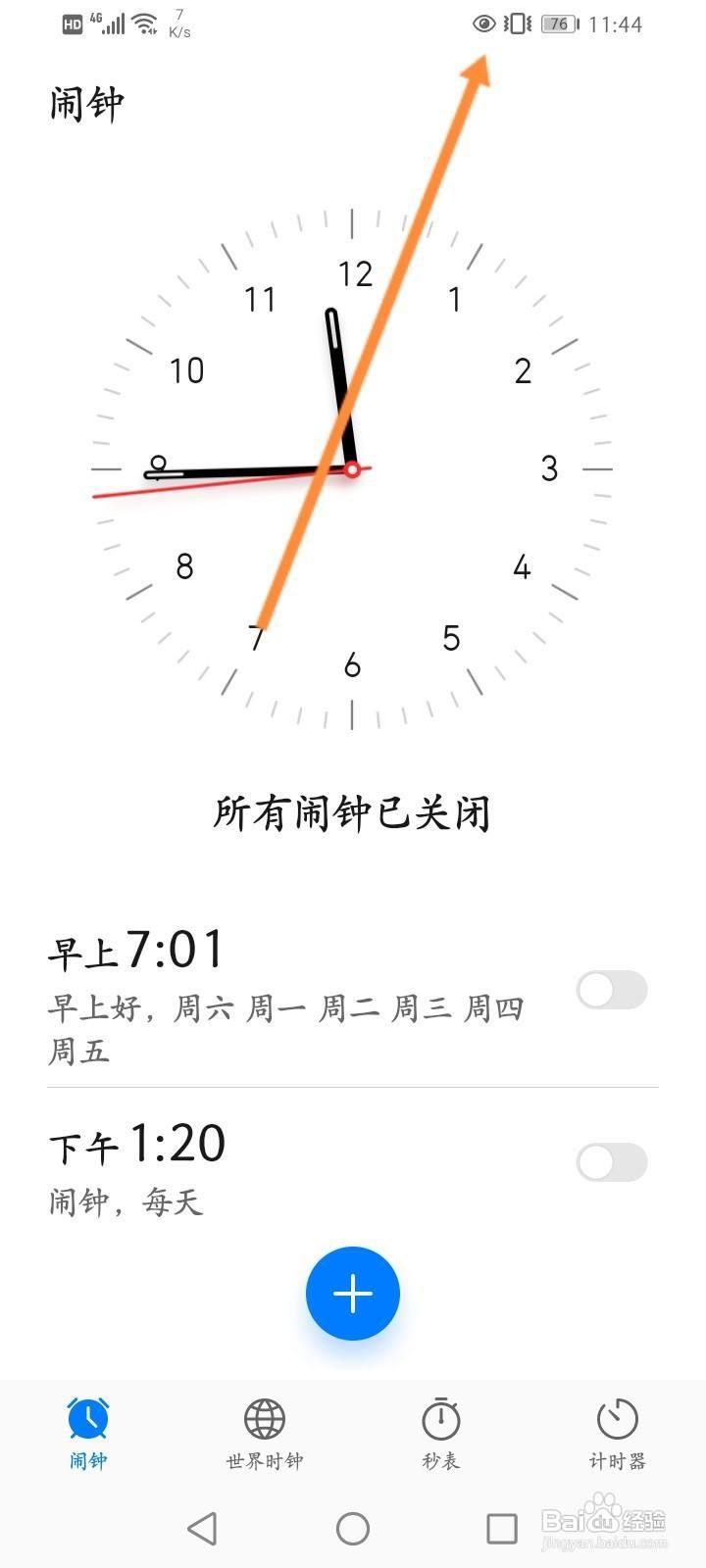The width and height of the screenshot is (706, 1568).
Task: Tap the eye comfort icon in status bar
Action: [483, 24]
